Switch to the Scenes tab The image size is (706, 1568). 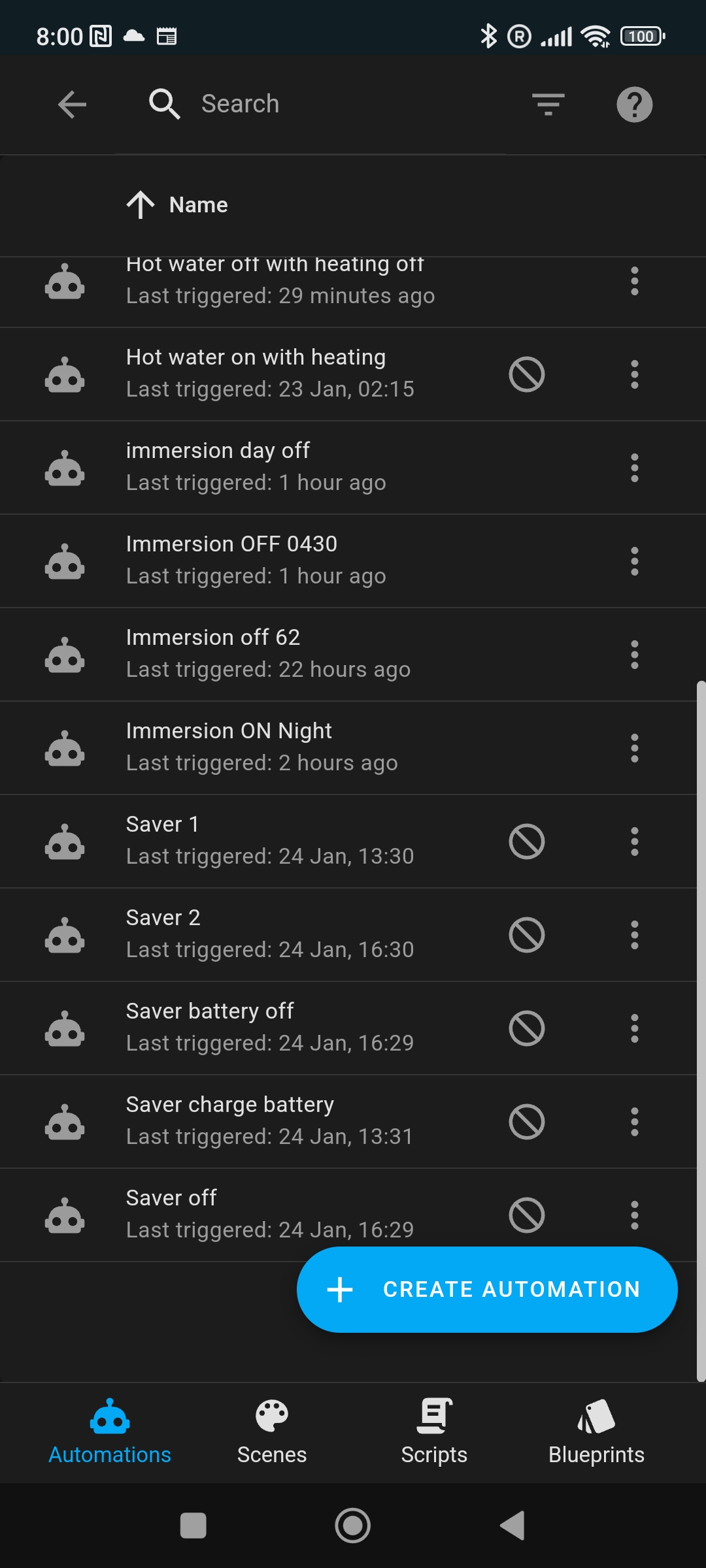(272, 1432)
